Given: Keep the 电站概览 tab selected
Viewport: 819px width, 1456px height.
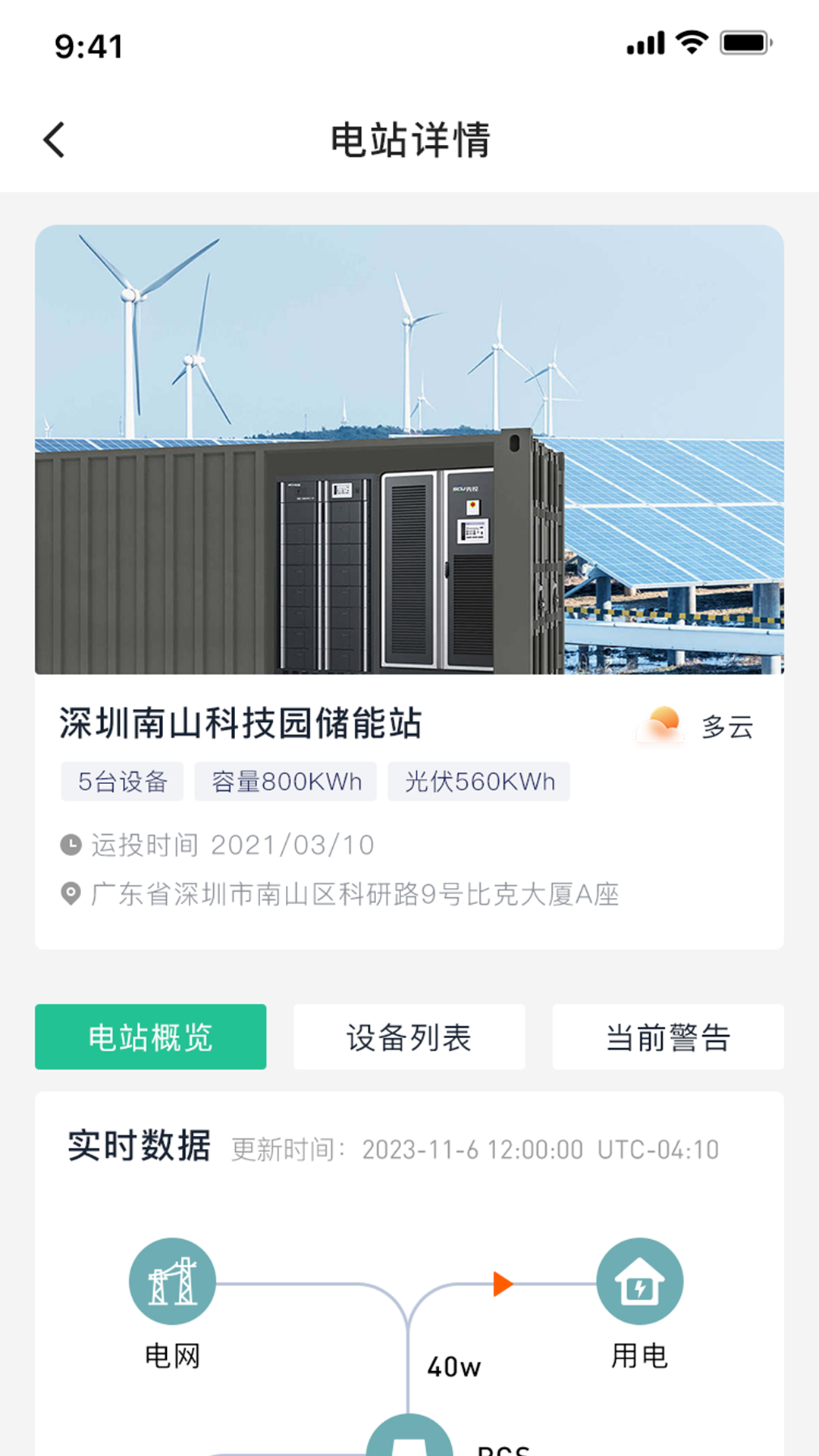Looking at the screenshot, I should click(x=150, y=1037).
